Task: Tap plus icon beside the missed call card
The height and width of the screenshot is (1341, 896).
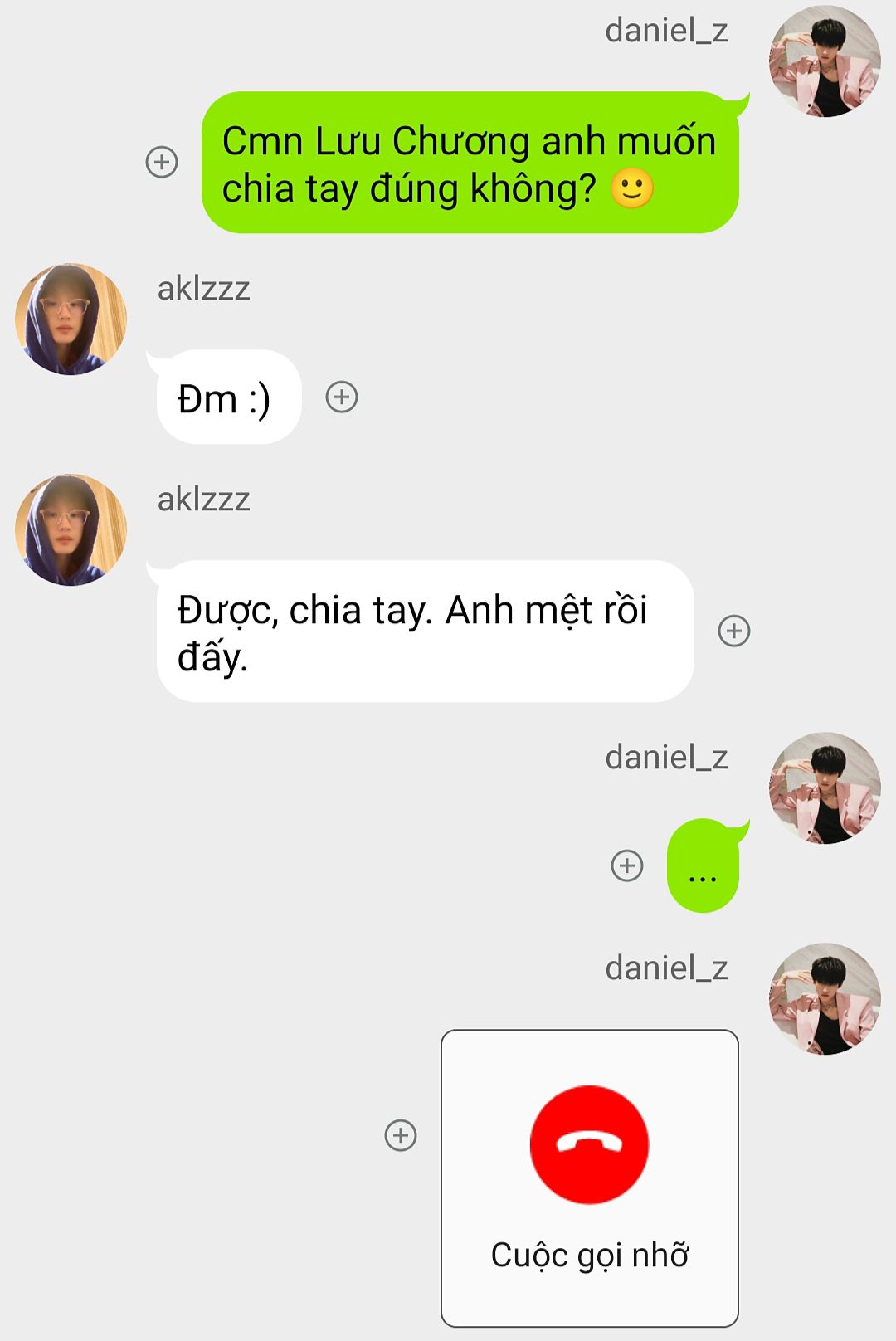Action: [401, 1135]
